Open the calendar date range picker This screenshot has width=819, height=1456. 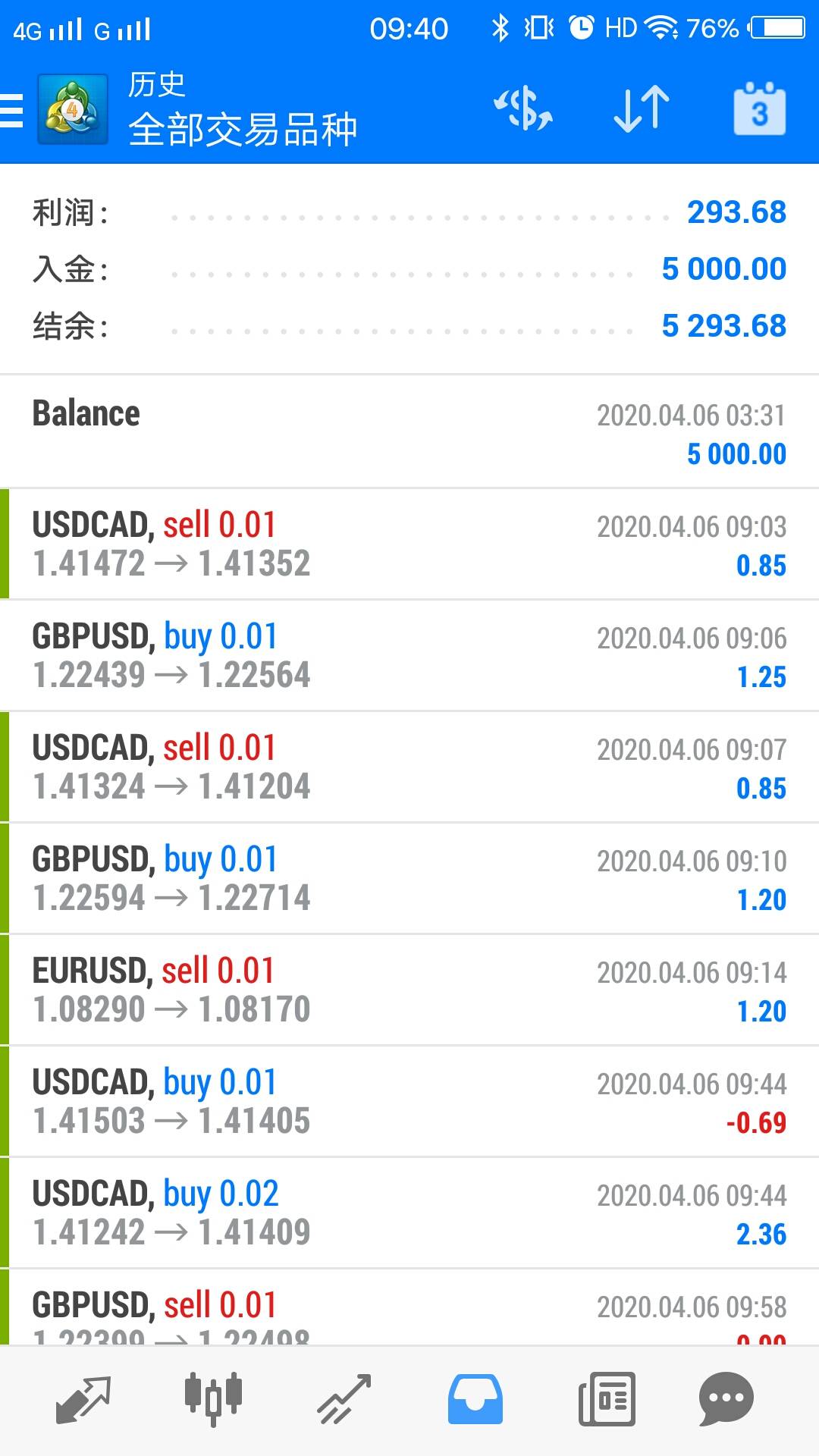point(759,110)
